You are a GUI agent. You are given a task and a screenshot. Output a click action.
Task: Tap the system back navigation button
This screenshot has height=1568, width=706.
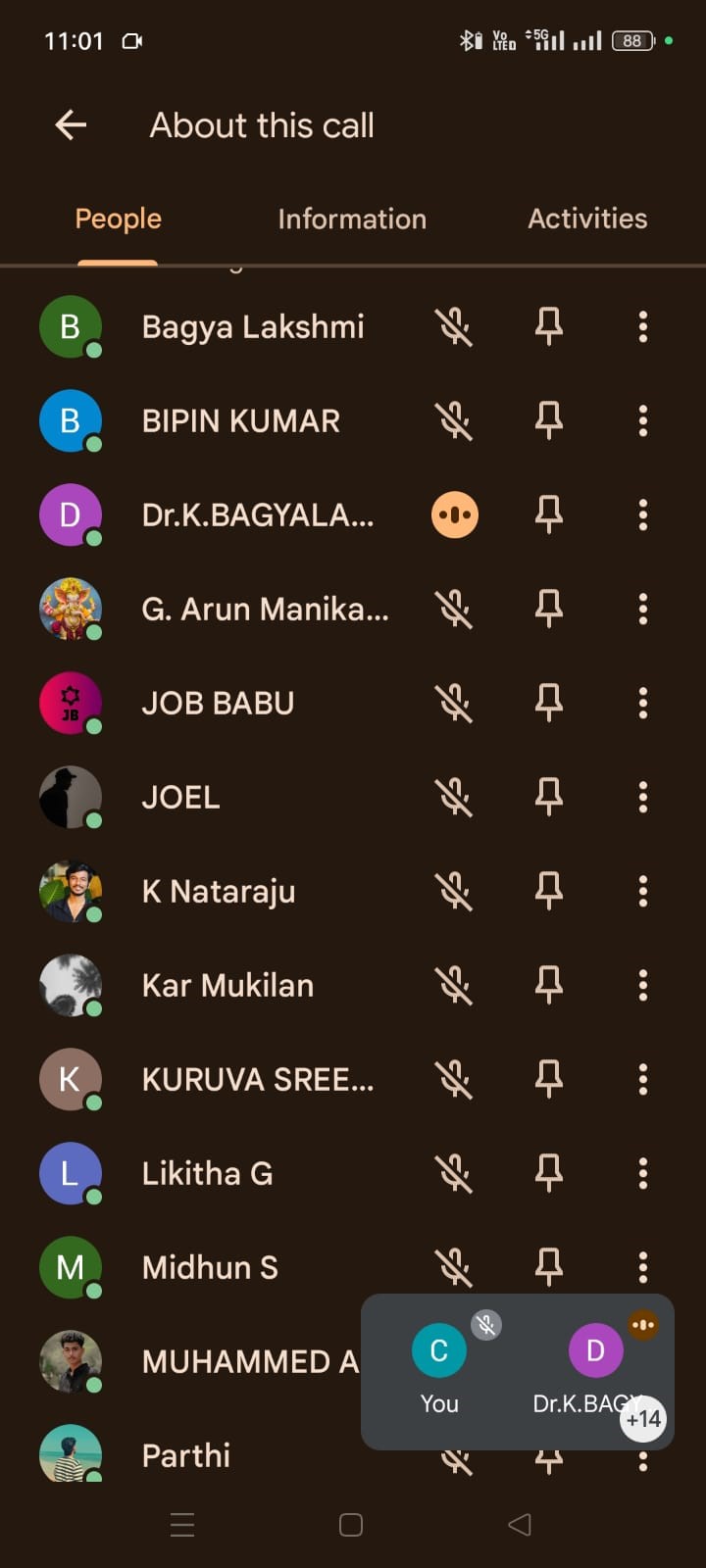tap(520, 1525)
